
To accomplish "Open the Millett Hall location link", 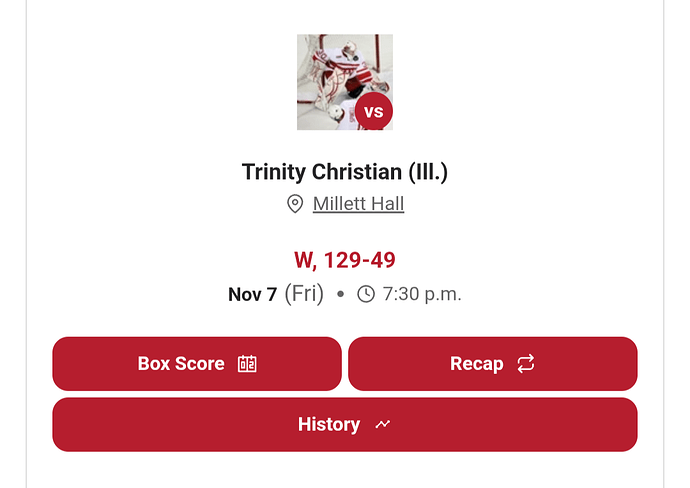I will coord(358,204).
